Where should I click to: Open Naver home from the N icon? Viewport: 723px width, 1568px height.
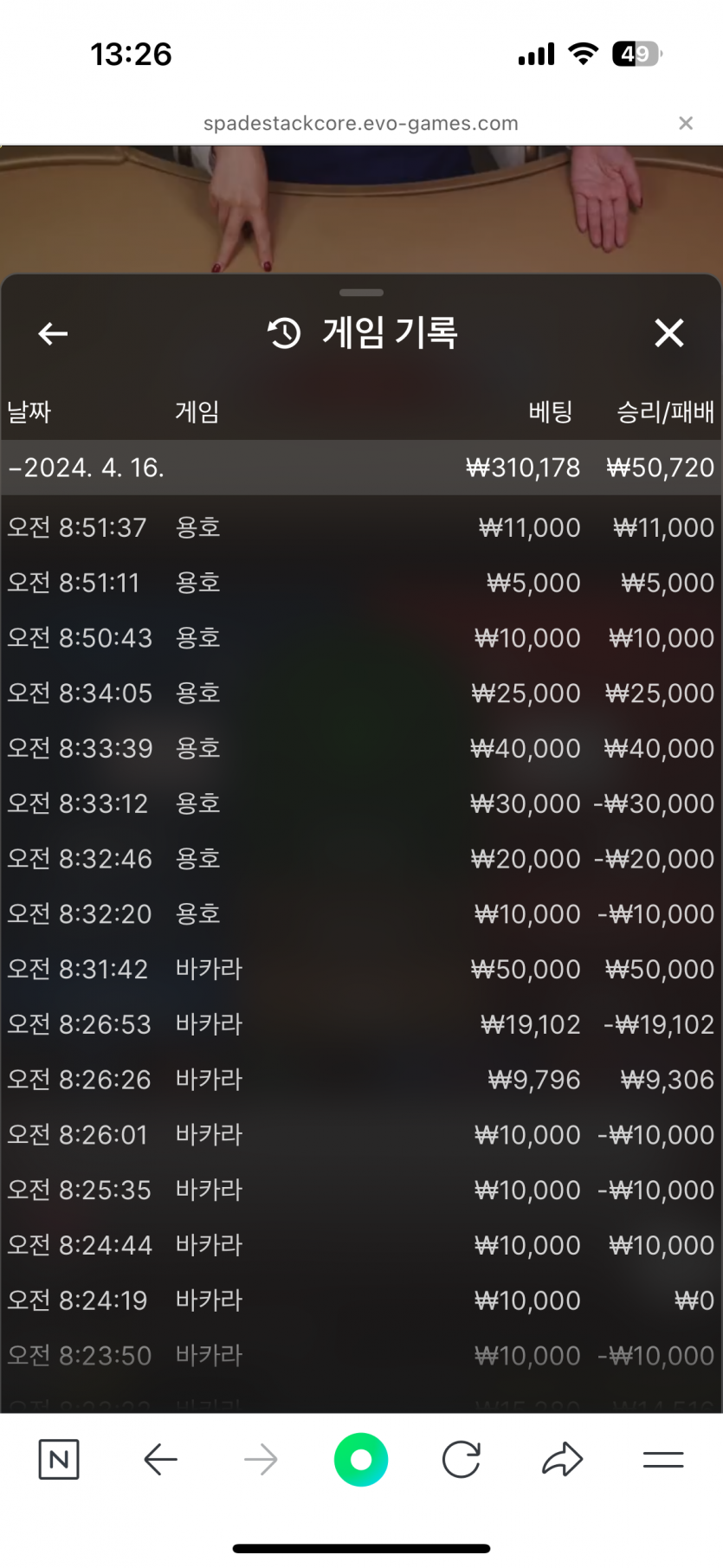[x=59, y=1460]
